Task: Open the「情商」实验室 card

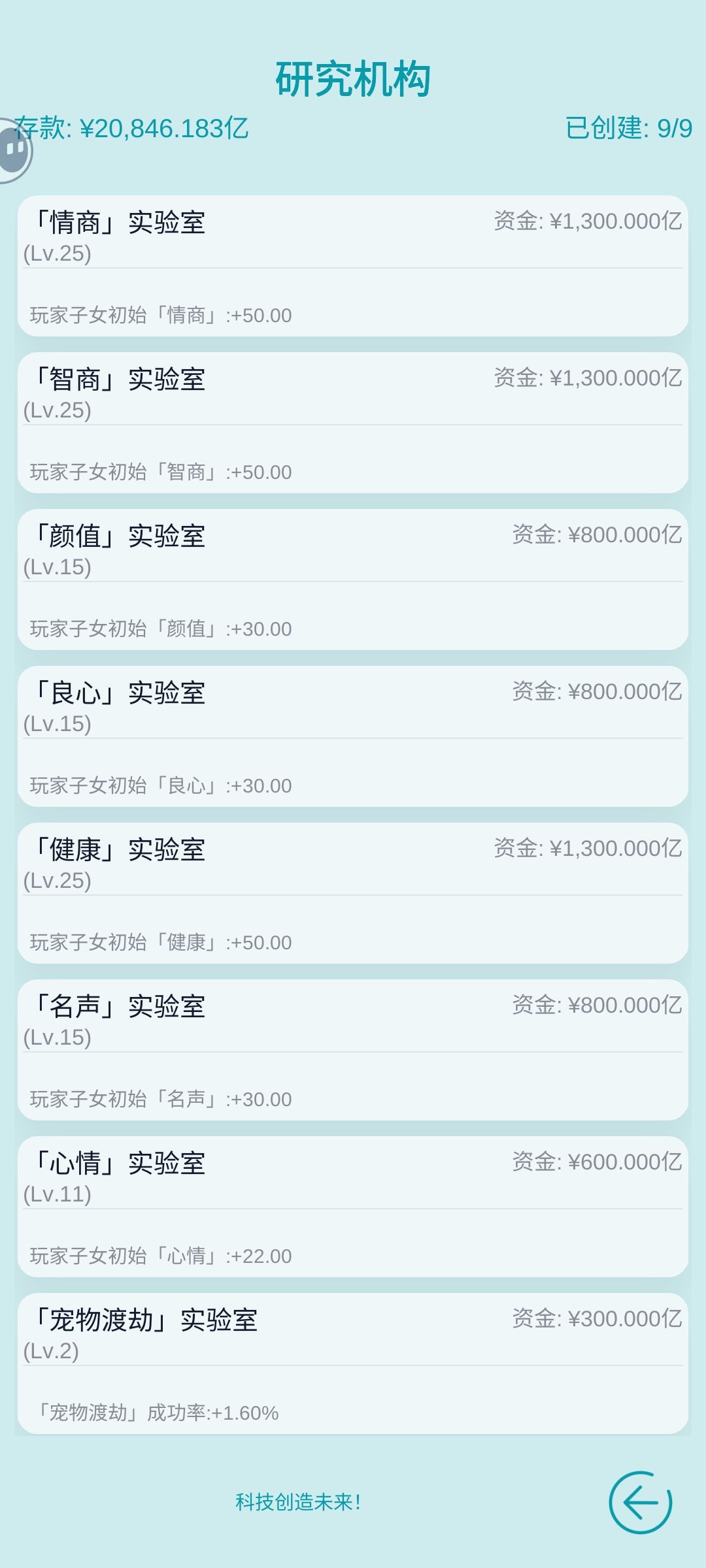Action: tap(353, 266)
